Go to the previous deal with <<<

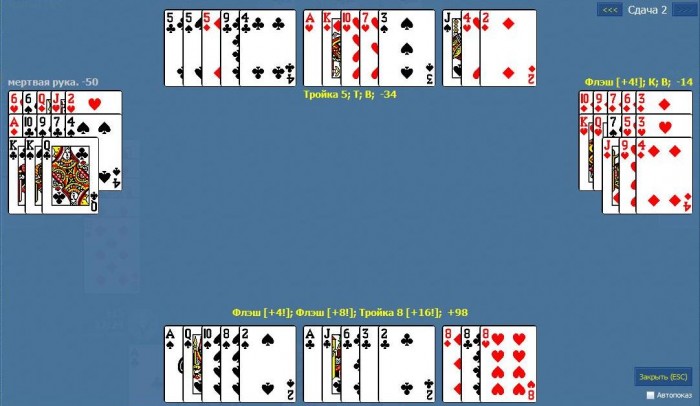click(x=608, y=9)
